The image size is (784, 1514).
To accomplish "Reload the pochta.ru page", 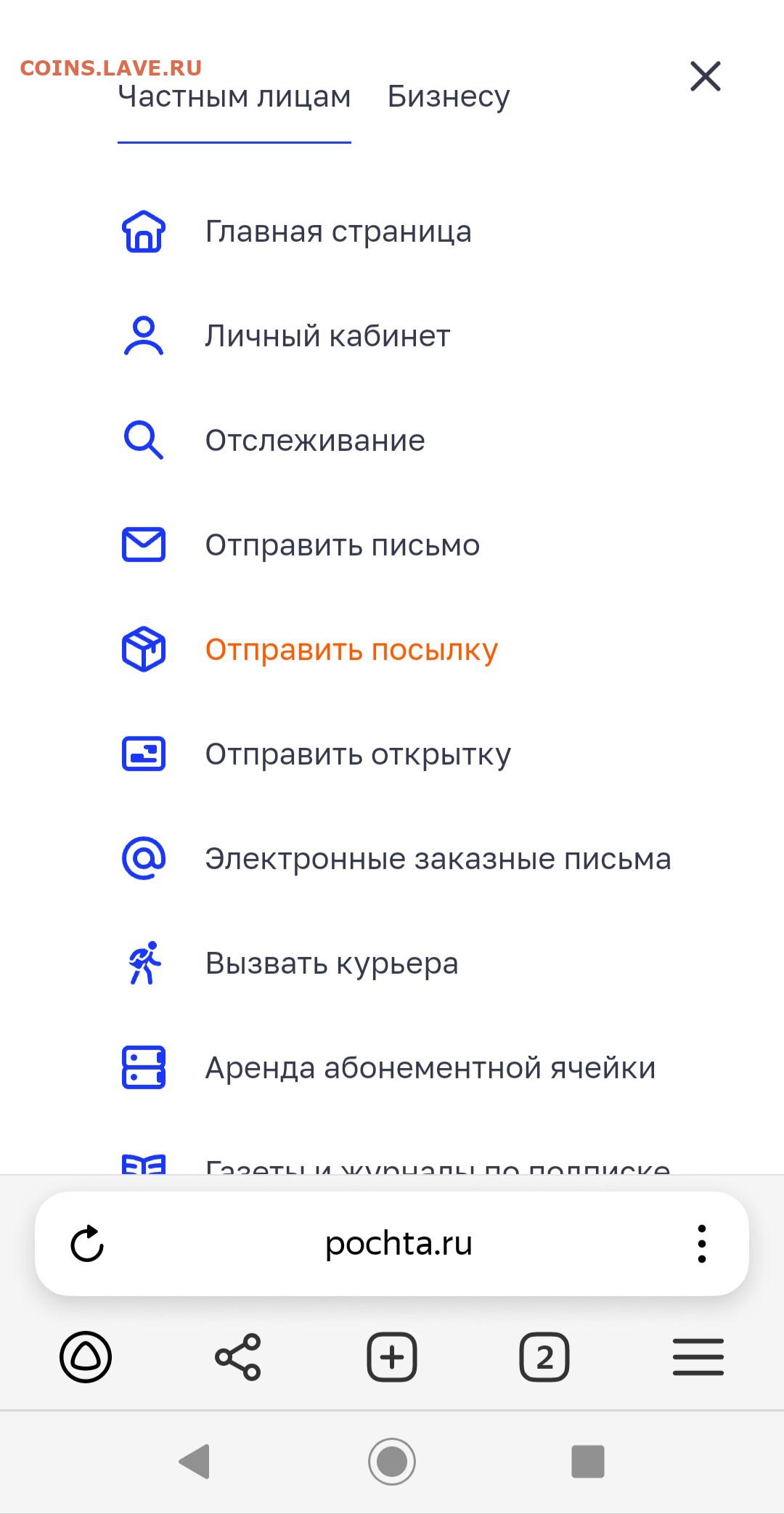I will point(87,1243).
